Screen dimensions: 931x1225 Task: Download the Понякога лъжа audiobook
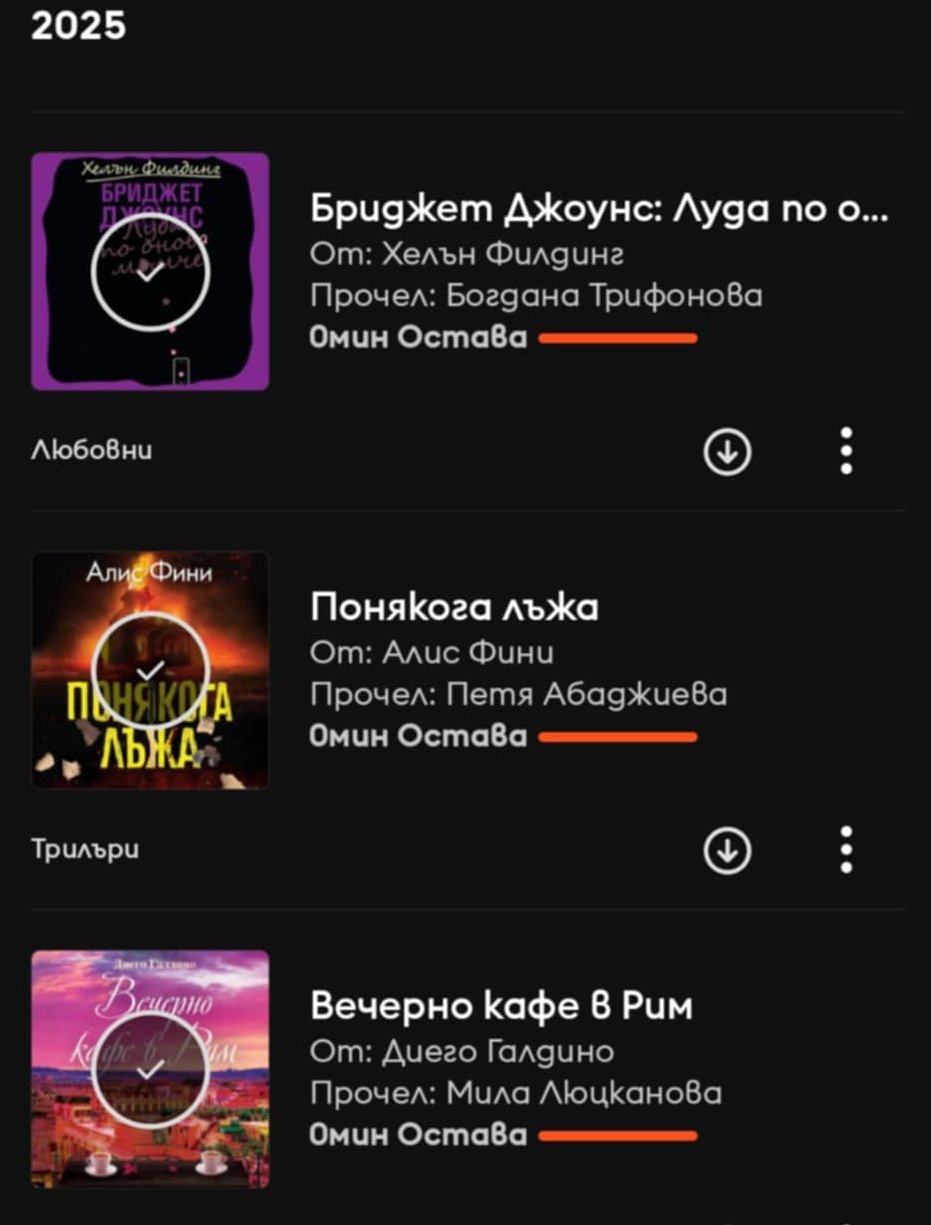727,851
